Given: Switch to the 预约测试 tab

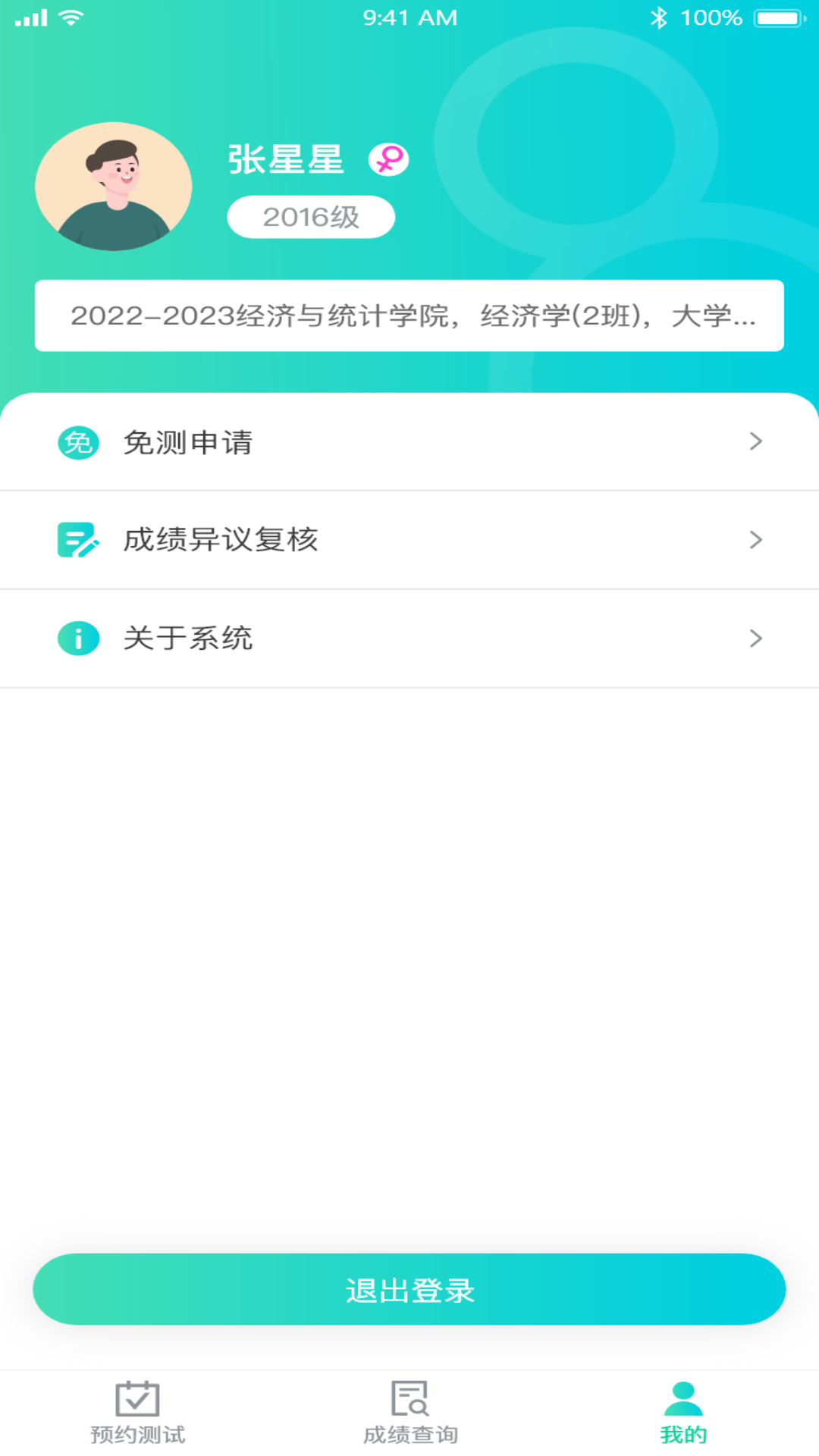Looking at the screenshot, I should click(x=137, y=1412).
